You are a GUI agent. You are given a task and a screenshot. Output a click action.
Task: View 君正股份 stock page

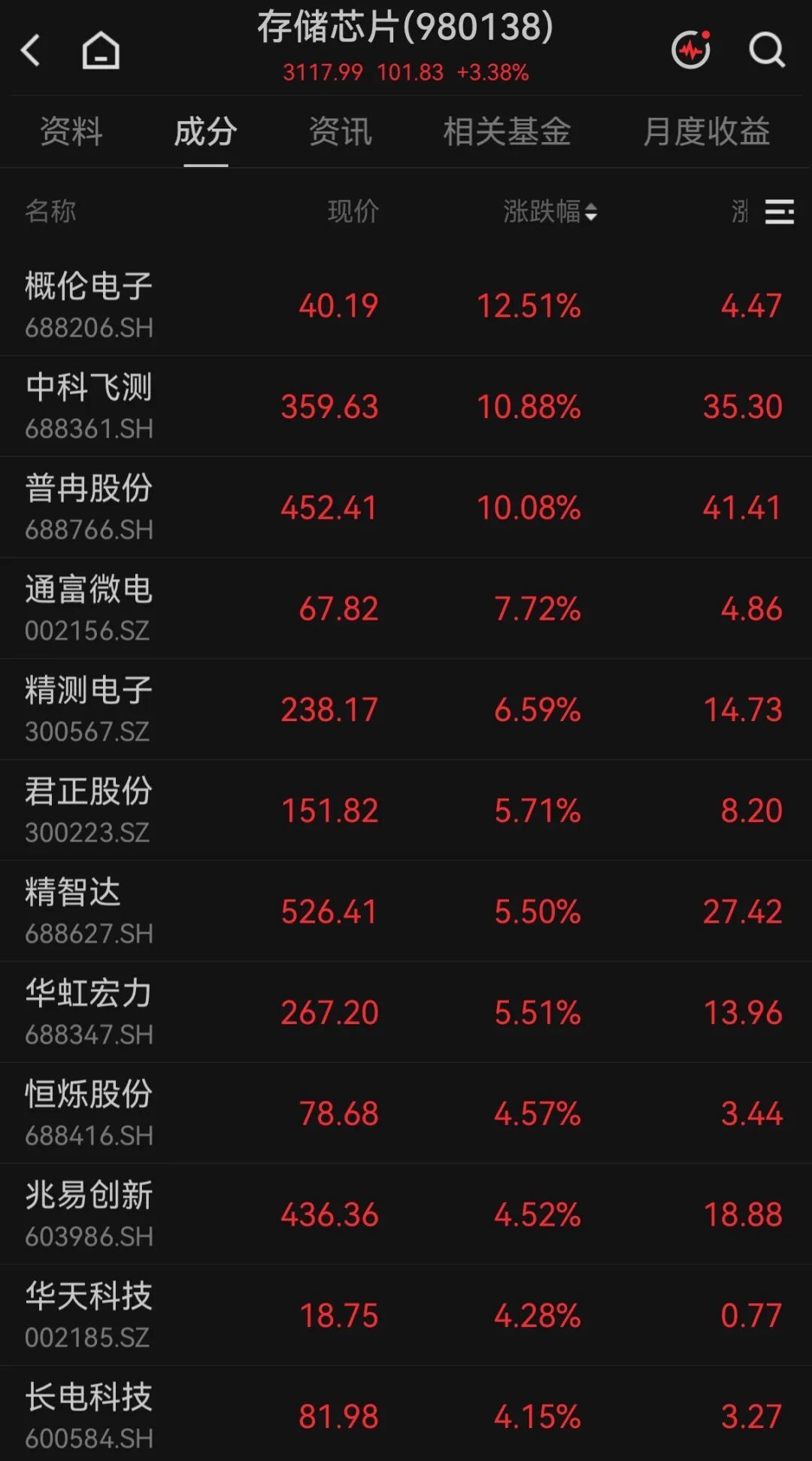click(406, 811)
